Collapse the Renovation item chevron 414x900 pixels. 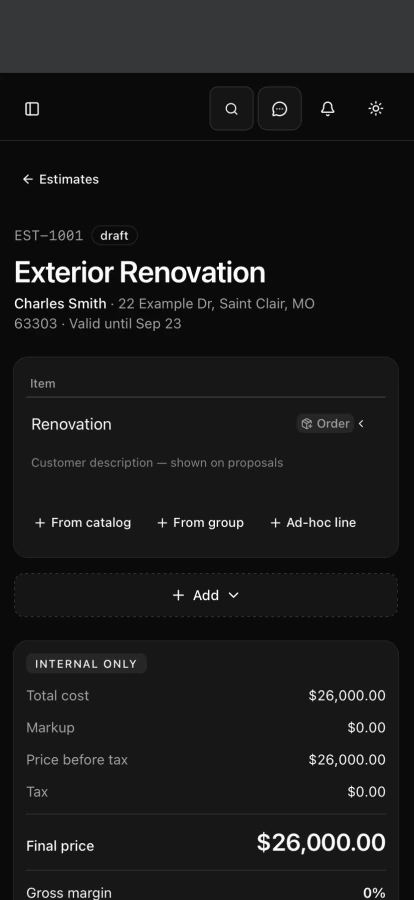361,424
